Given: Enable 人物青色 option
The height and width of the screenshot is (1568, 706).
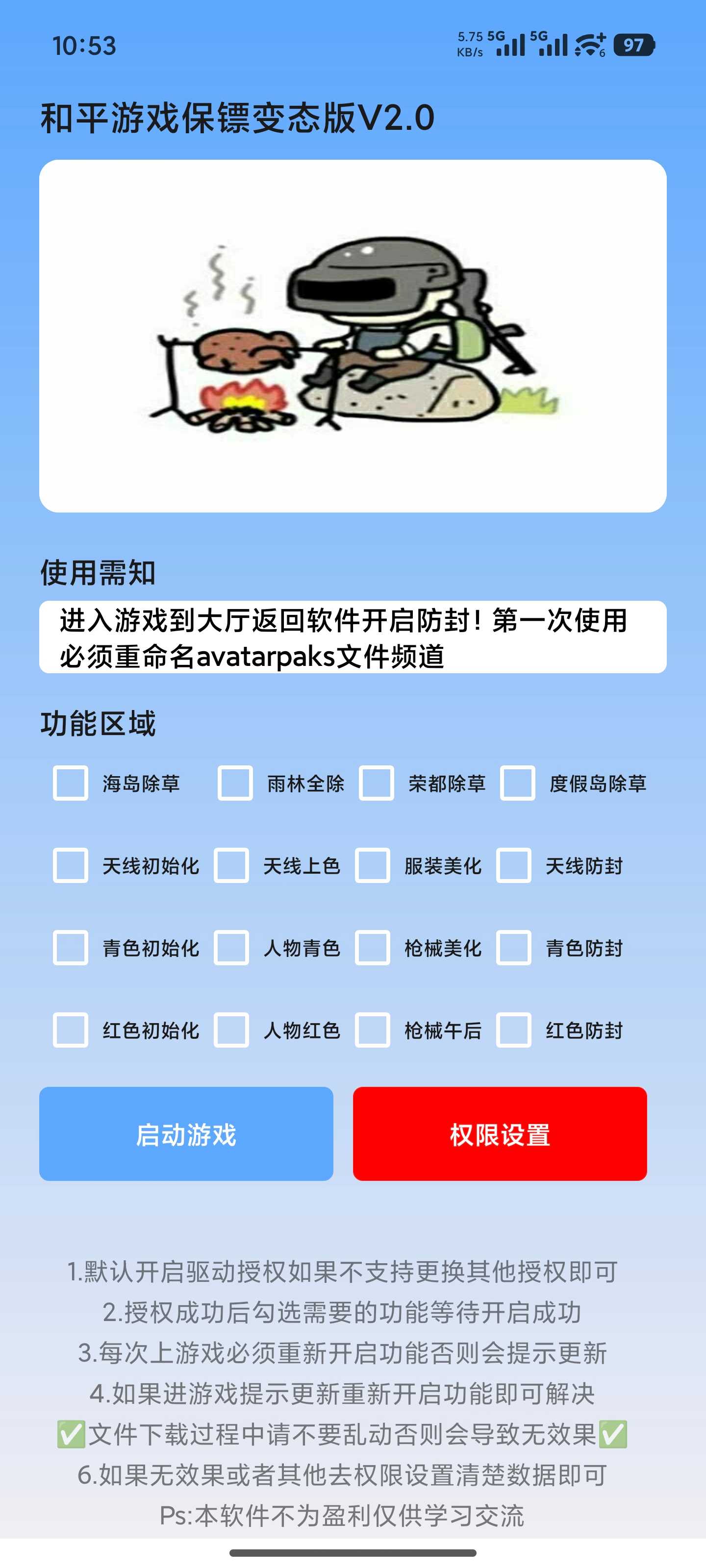Looking at the screenshot, I should click(231, 947).
